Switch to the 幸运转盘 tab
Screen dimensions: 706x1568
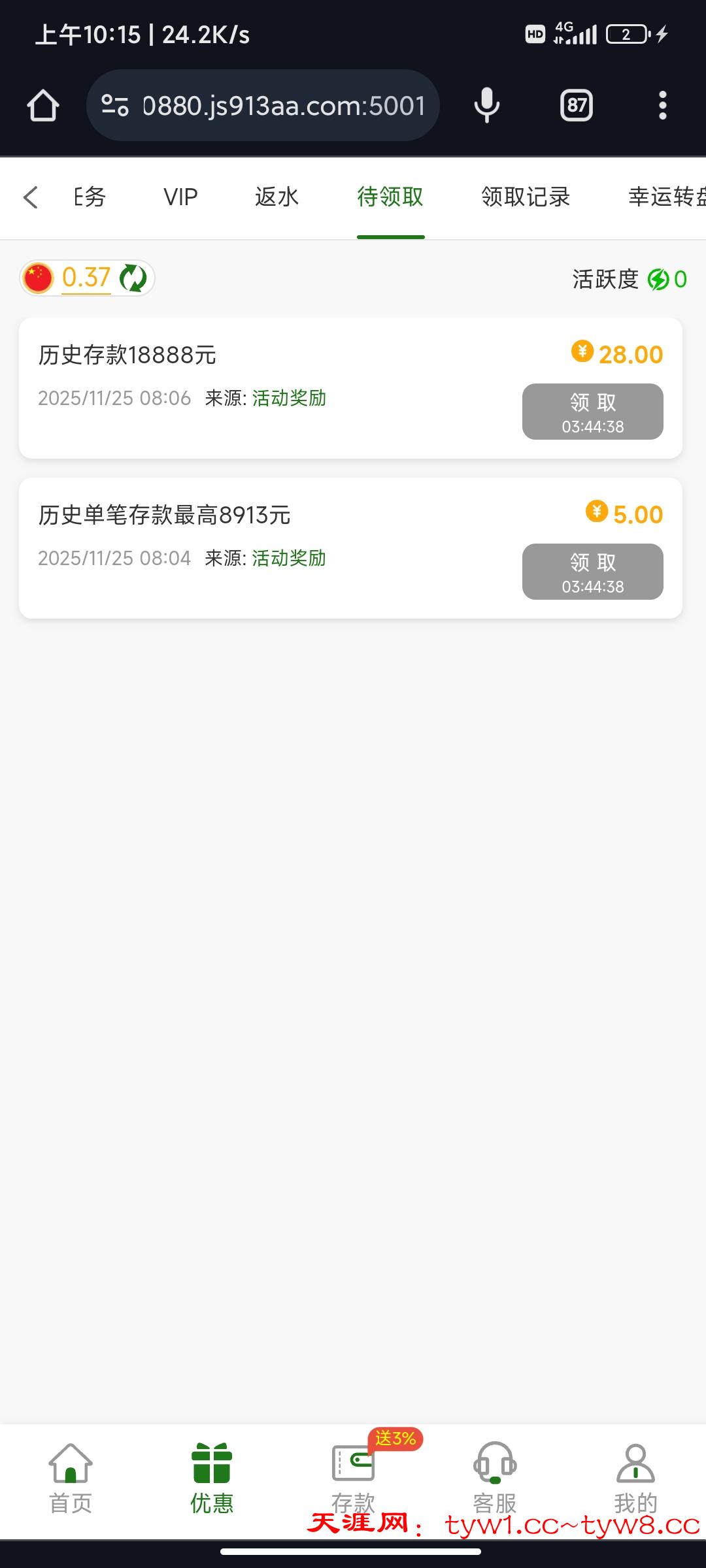coord(665,197)
